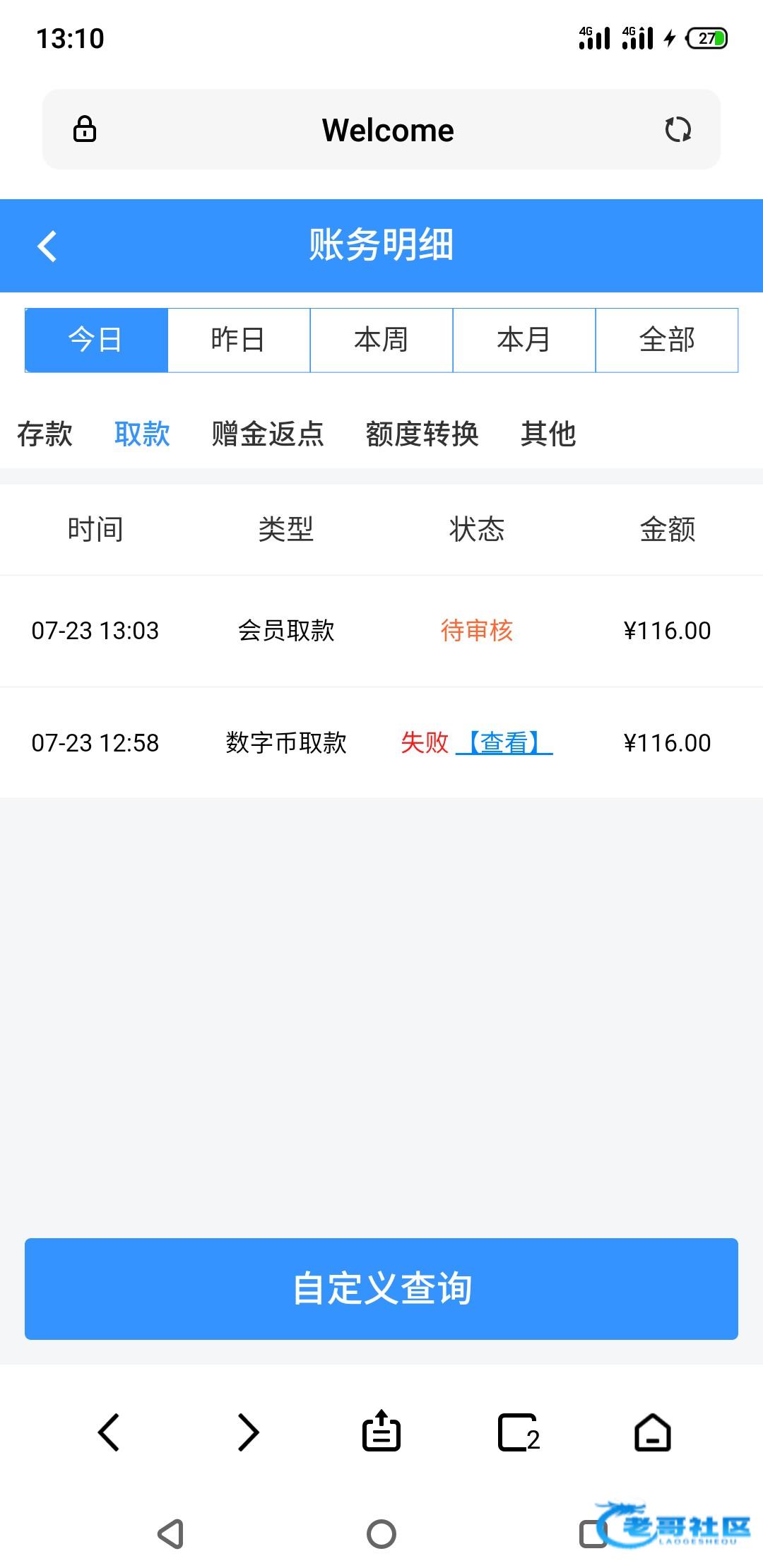
Task: Select the 全部 time range
Action: [x=667, y=340]
